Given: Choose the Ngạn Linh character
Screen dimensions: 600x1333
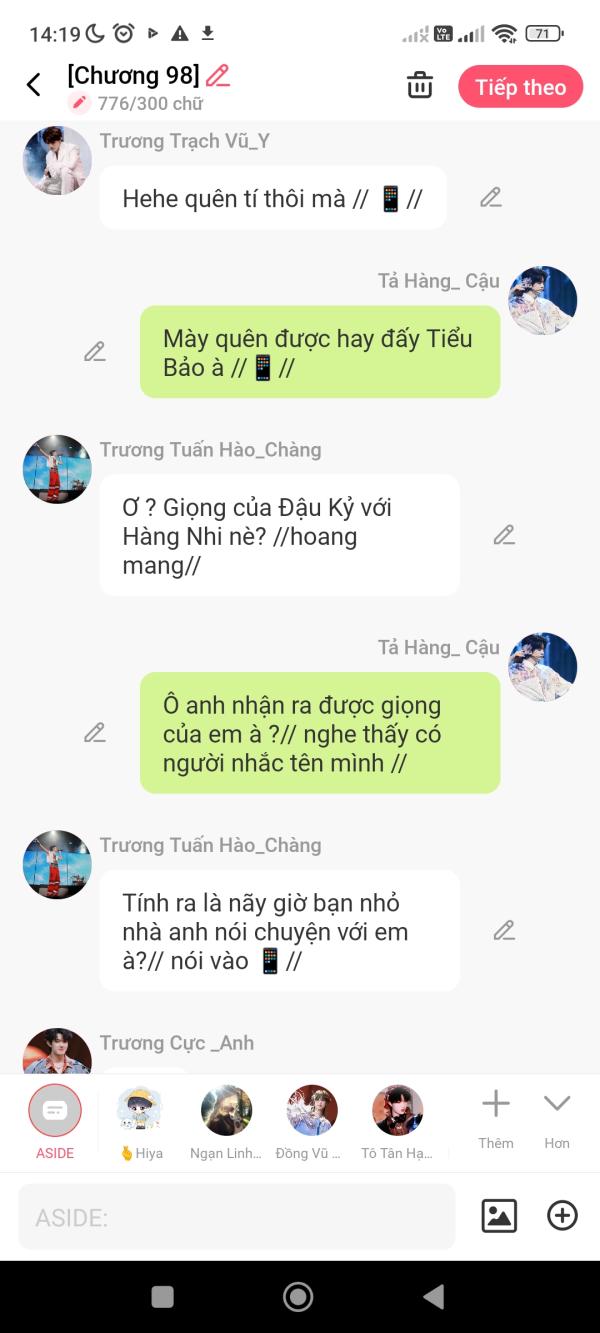Looking at the screenshot, I should coord(226,1121).
